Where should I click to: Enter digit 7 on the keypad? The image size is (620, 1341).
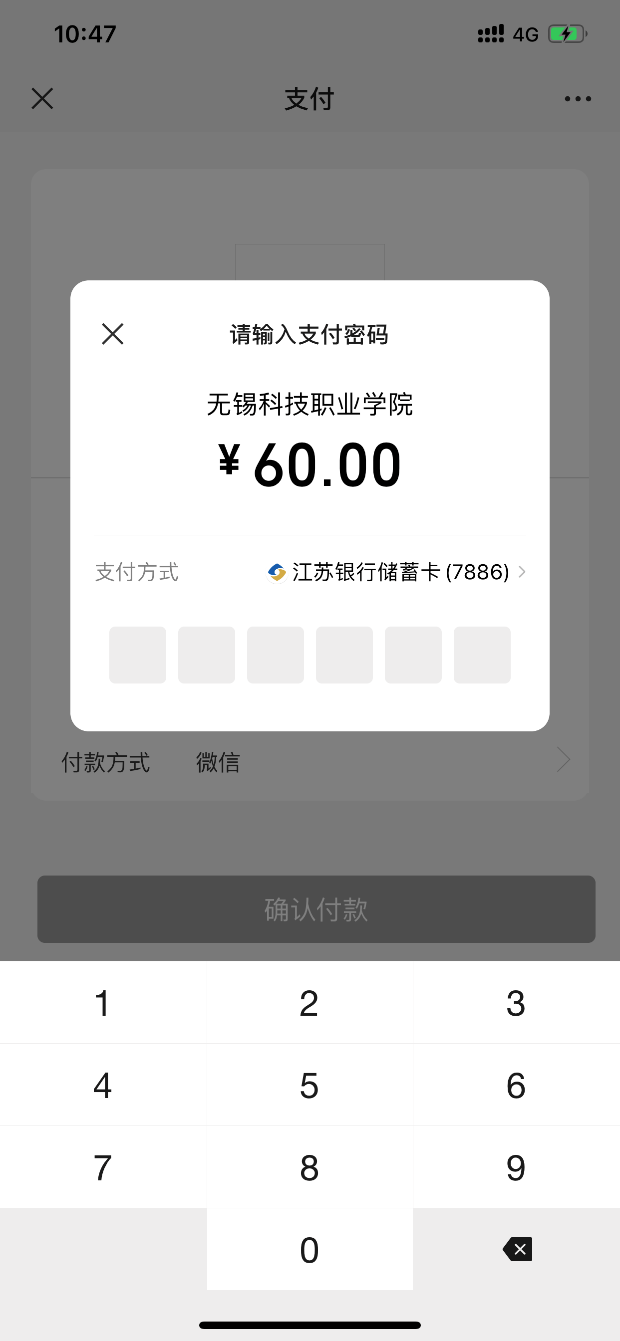click(x=103, y=1167)
